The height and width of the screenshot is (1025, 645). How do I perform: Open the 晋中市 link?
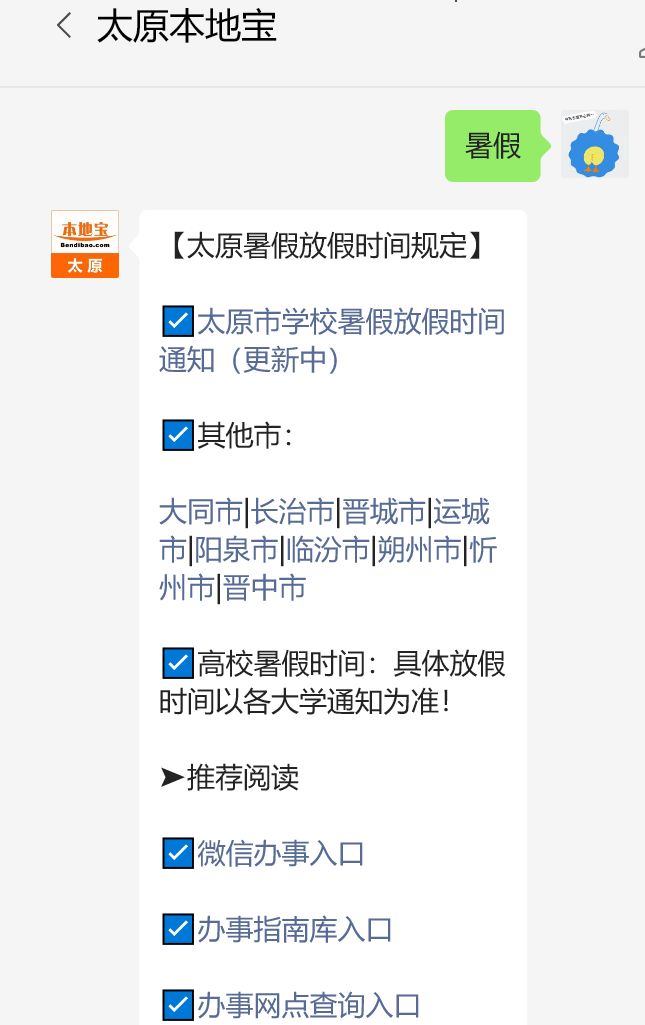point(264,588)
